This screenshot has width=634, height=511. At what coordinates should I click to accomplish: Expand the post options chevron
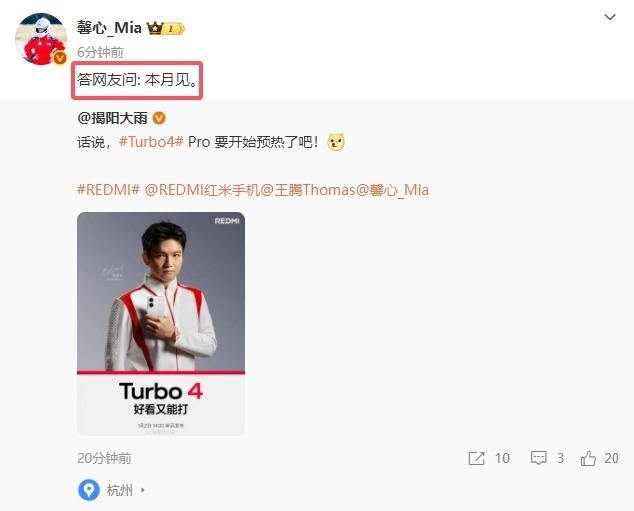[x=611, y=18]
